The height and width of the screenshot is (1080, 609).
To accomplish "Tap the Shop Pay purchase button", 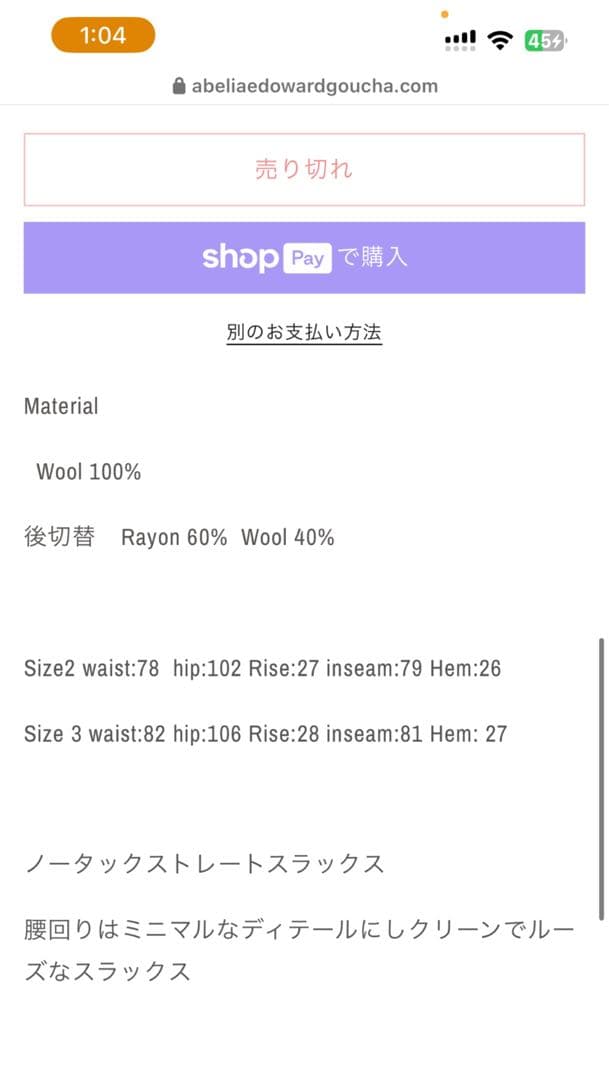I will pos(304,258).
